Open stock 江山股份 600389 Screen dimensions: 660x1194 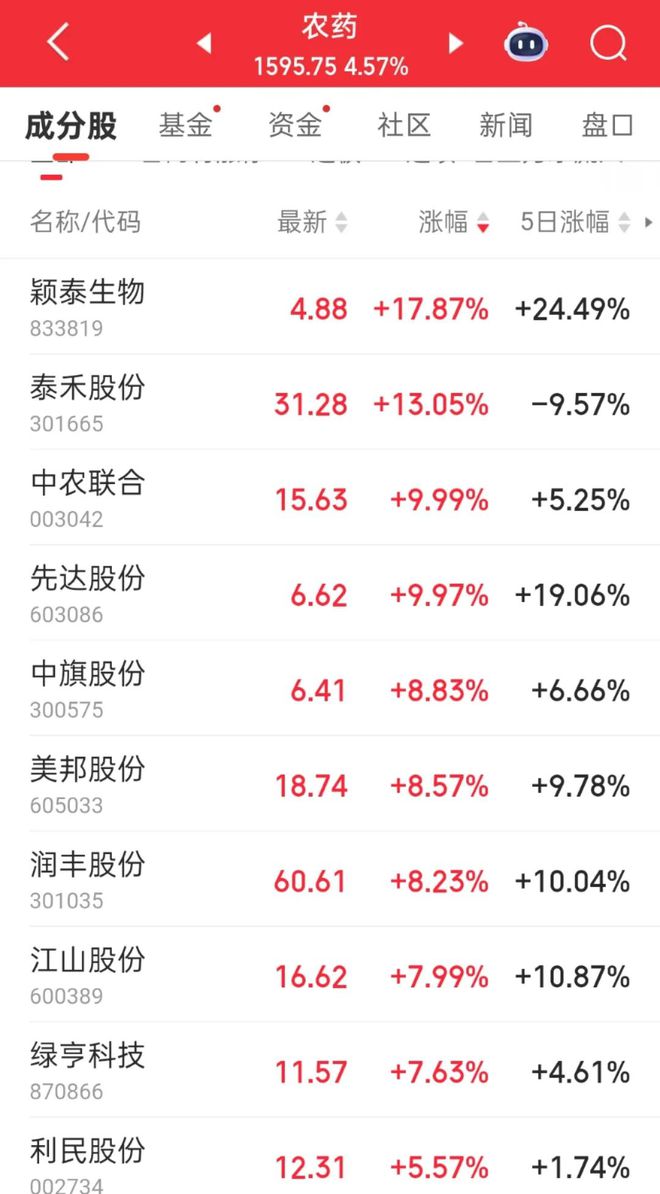pyautogui.click(x=330, y=974)
